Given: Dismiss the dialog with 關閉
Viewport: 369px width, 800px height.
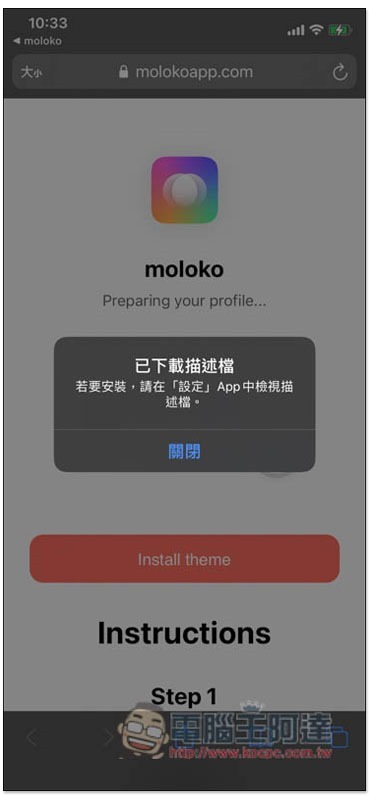Looking at the screenshot, I should tap(184, 451).
